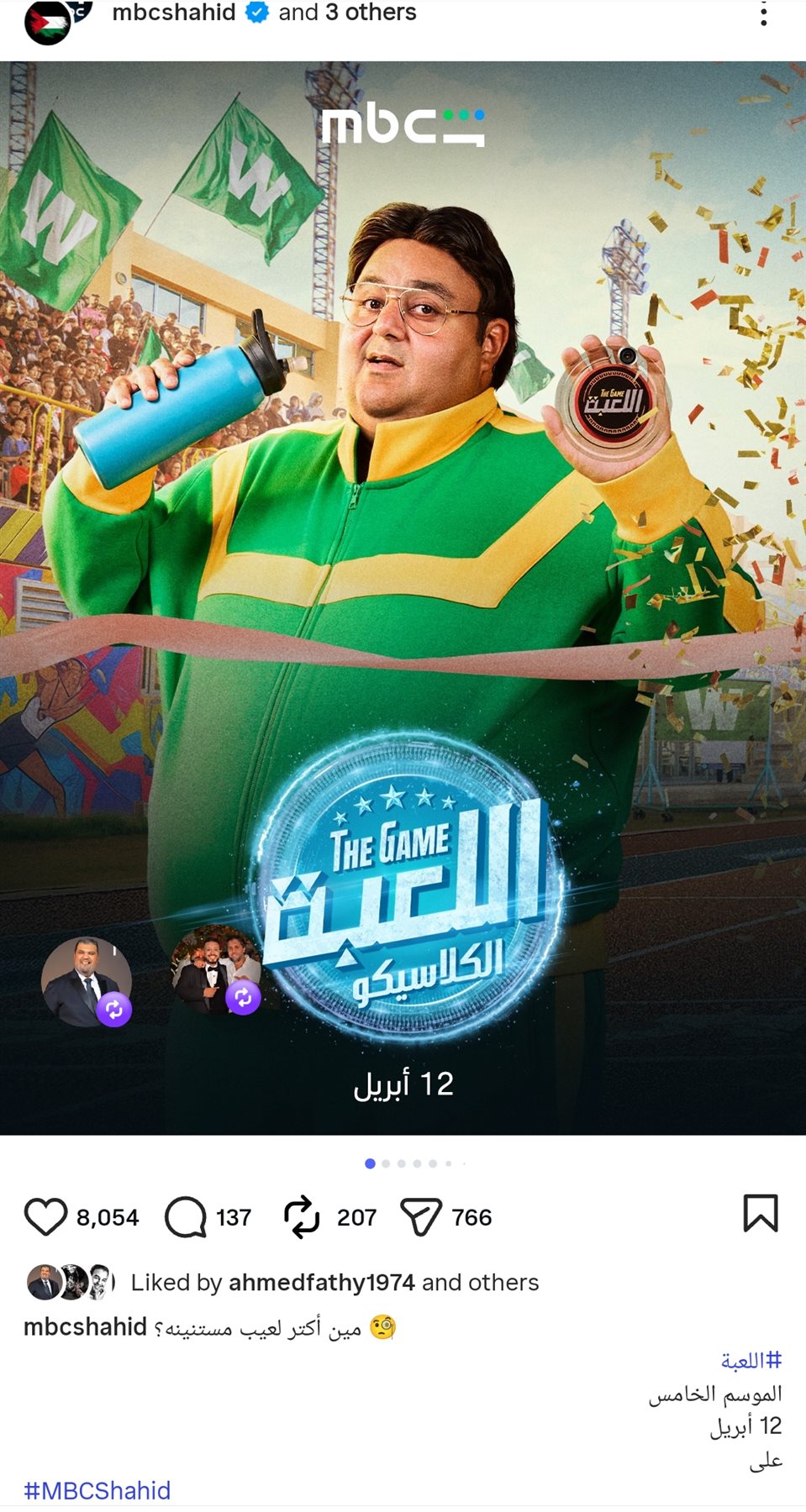Open the #MBCShahid hashtag
806x1512 pixels.
[x=97, y=1490]
